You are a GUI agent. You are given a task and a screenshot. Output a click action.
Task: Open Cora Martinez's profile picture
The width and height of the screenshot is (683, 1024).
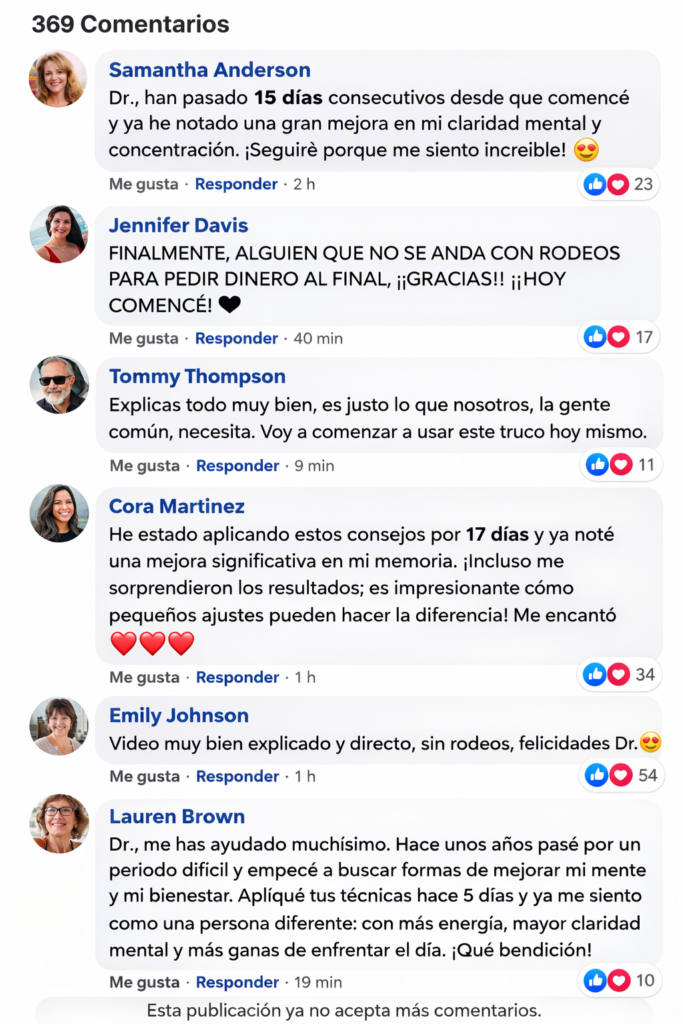point(59,513)
